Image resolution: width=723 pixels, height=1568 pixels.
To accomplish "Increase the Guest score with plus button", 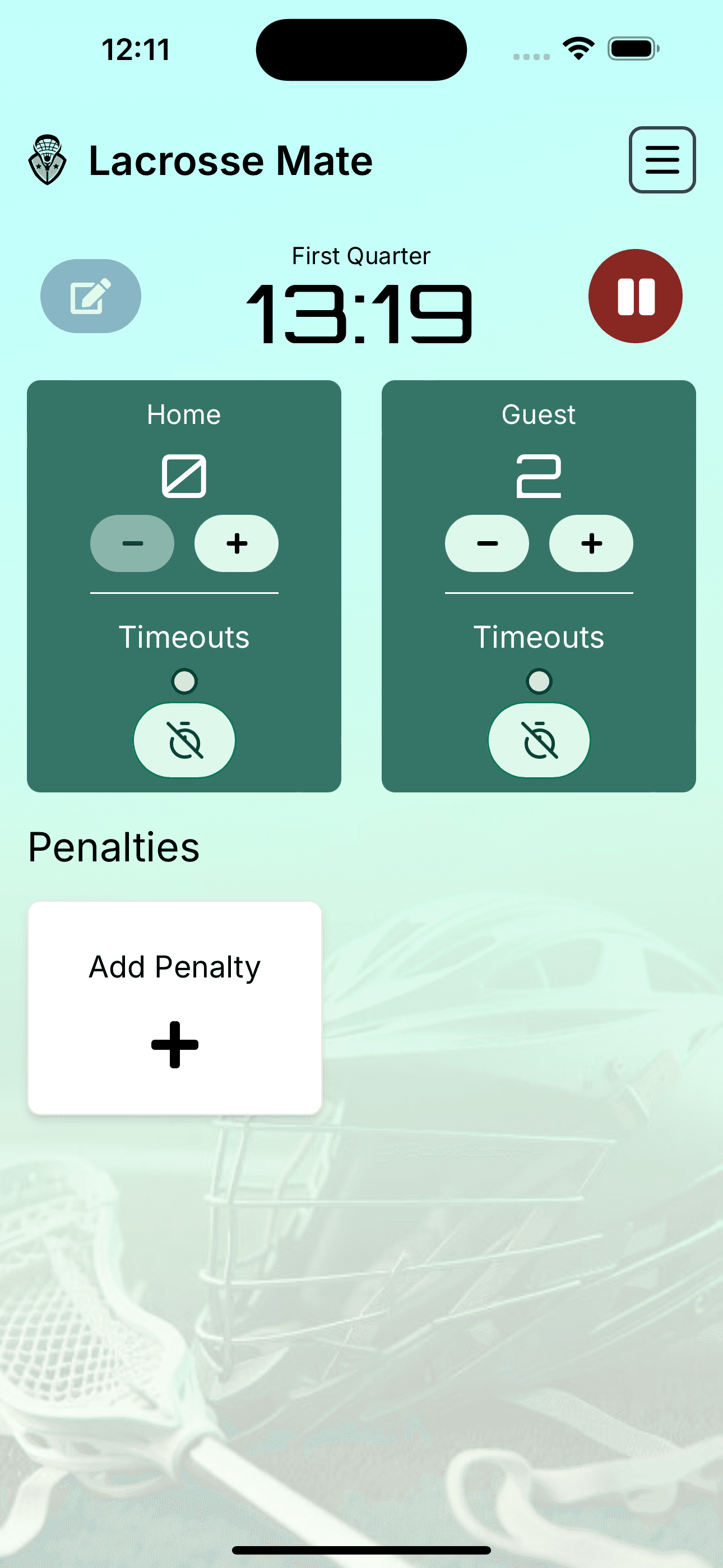I will 590,543.
